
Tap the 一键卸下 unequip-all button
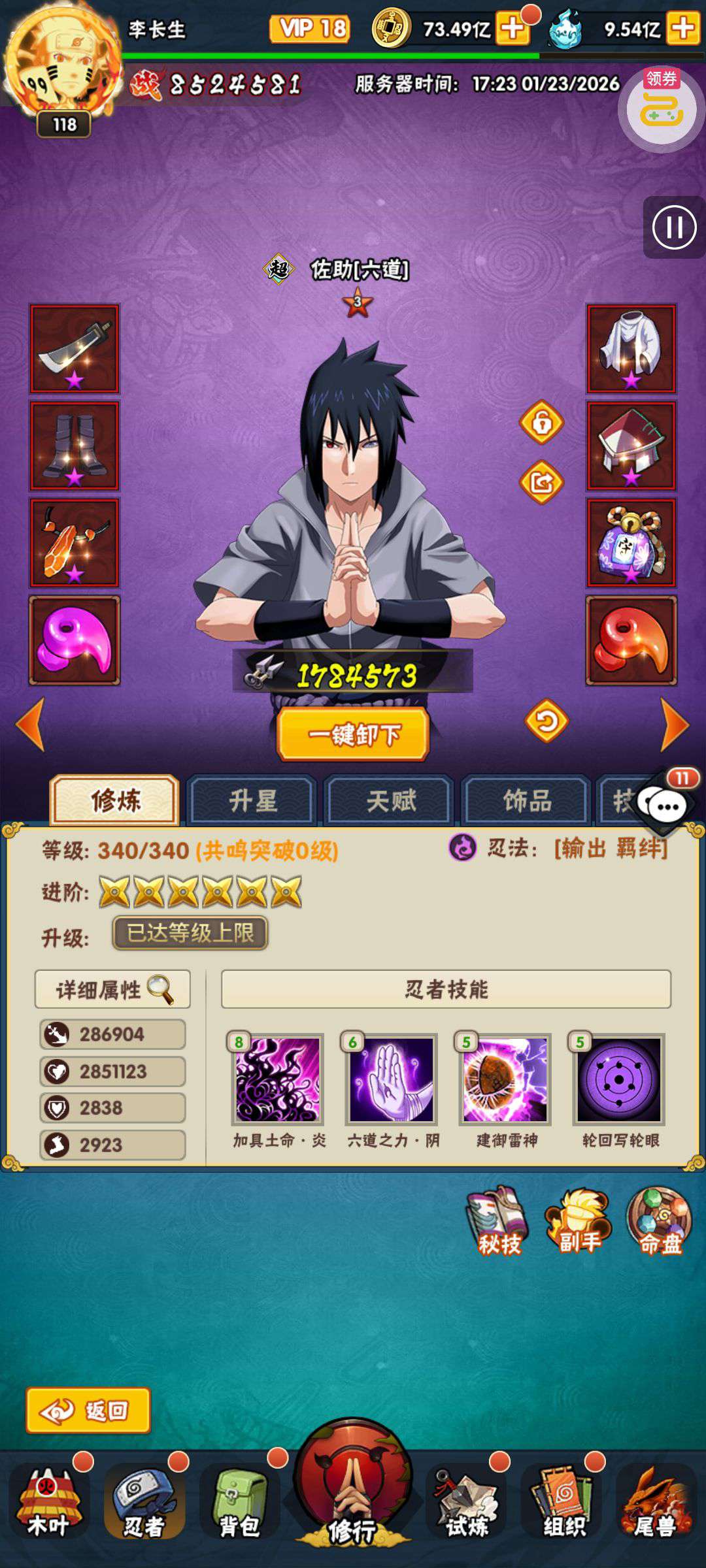(x=353, y=734)
